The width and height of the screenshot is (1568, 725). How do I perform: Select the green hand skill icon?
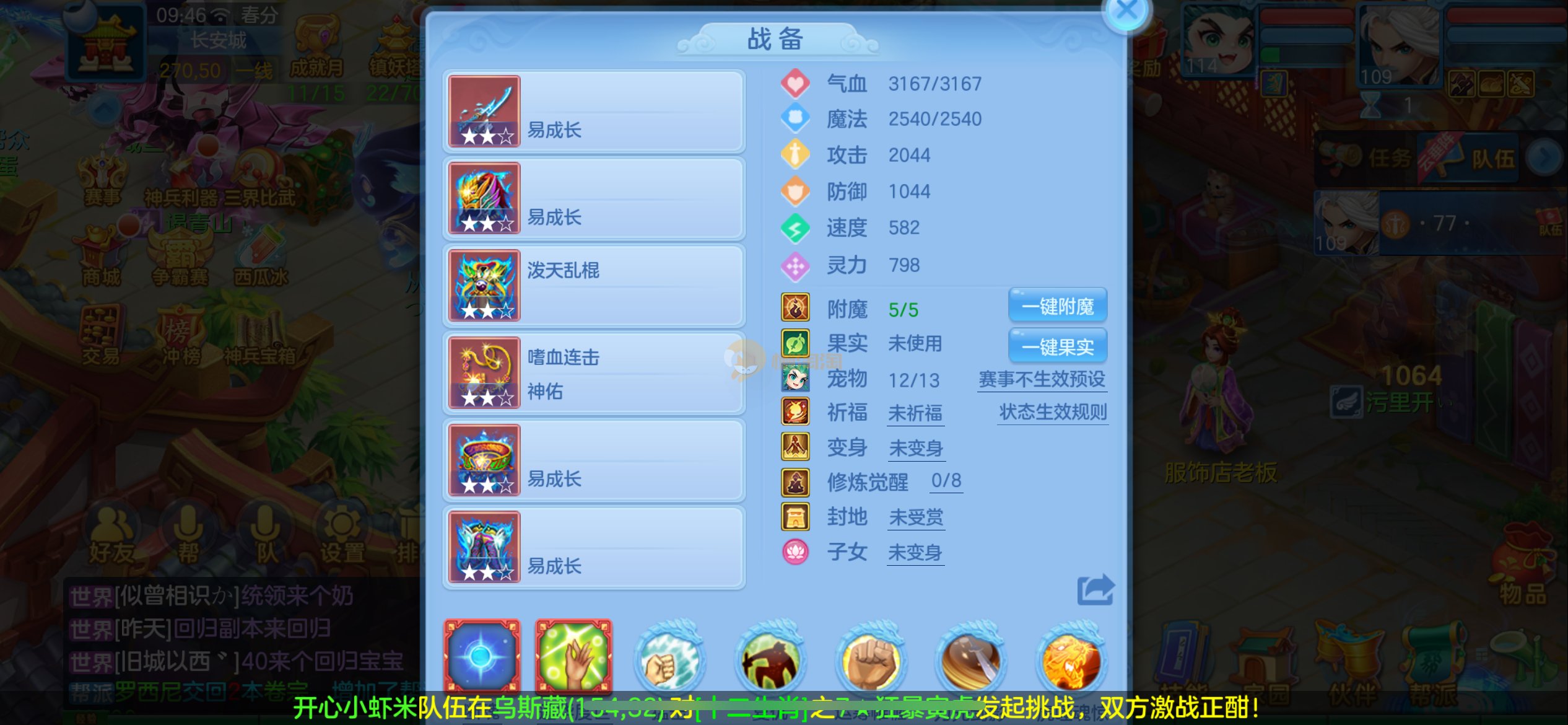point(573,657)
